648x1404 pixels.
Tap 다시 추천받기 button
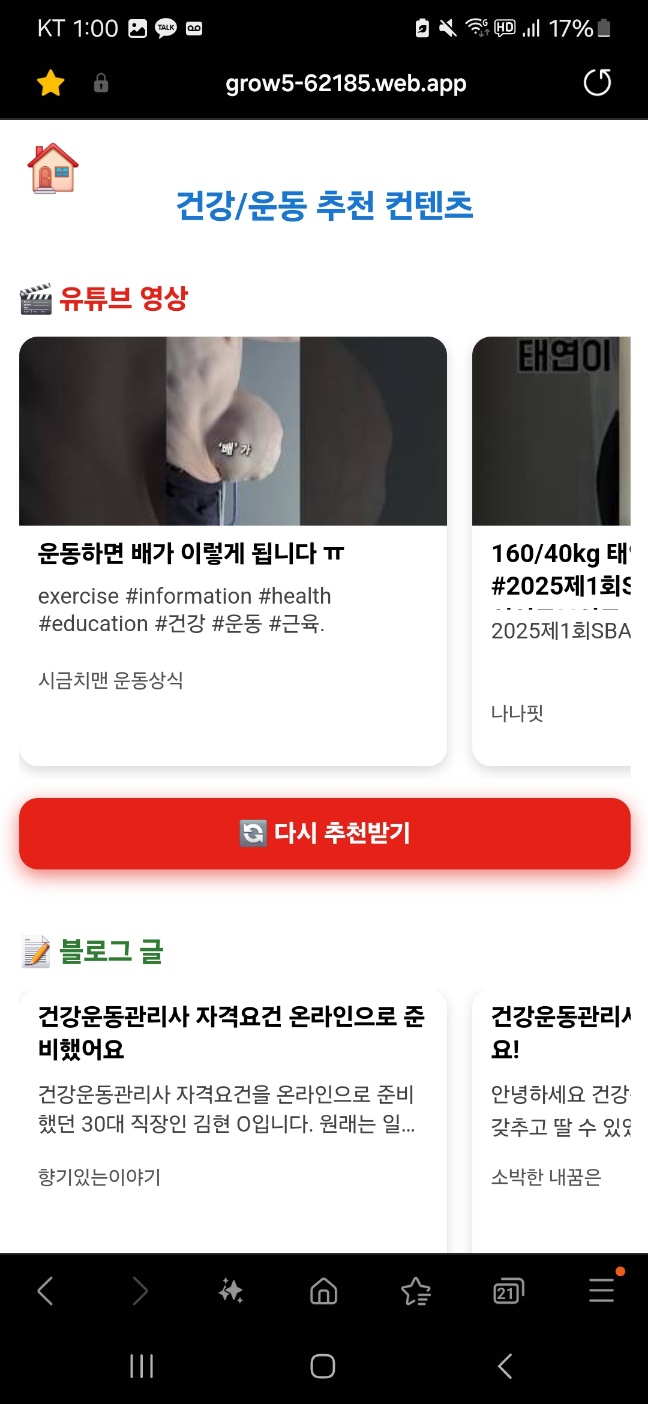click(324, 833)
